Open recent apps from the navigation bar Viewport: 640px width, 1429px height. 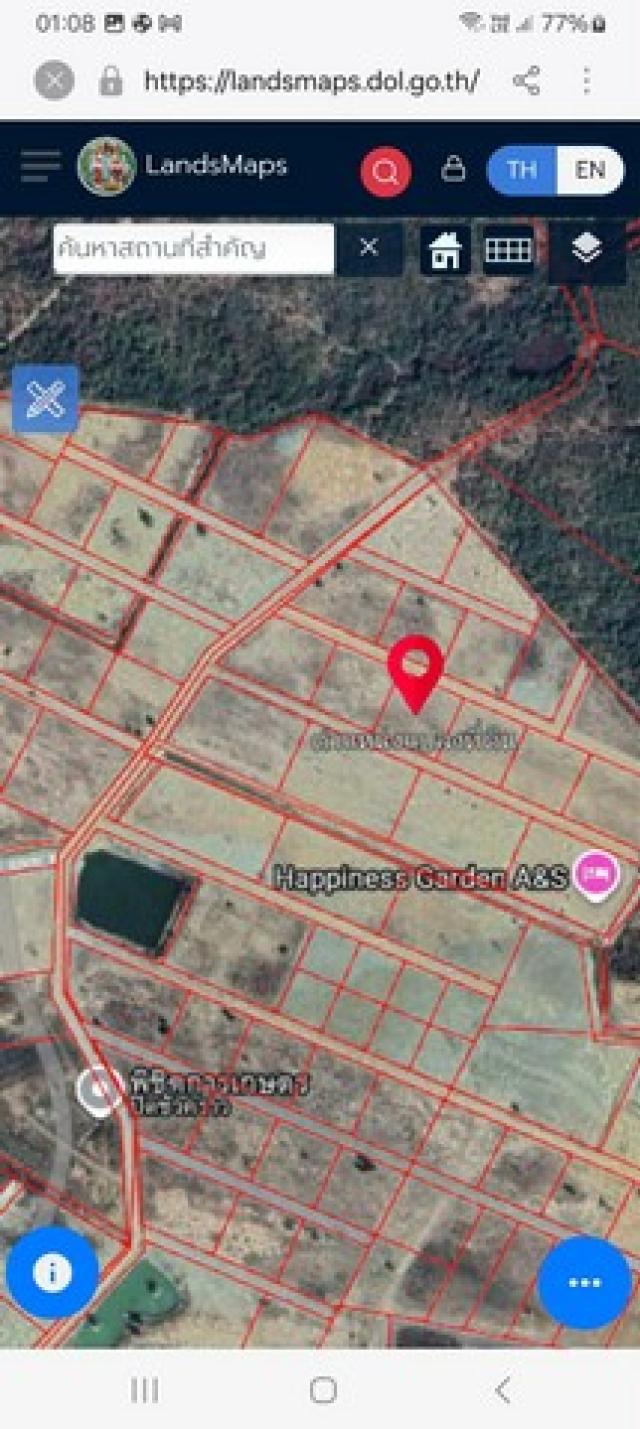pos(145,1390)
